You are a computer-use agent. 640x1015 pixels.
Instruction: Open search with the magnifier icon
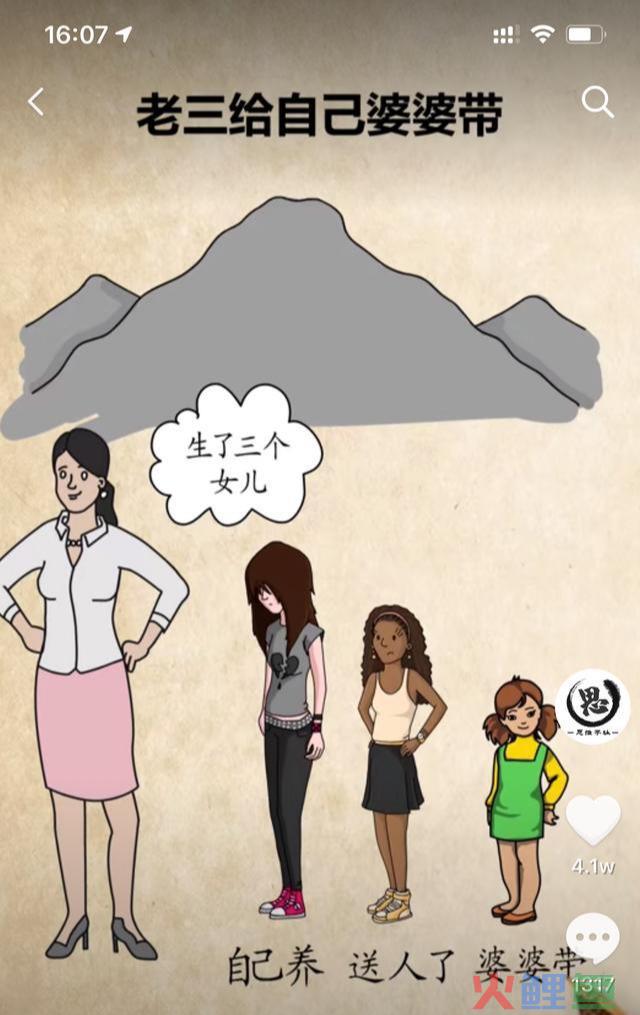click(597, 101)
